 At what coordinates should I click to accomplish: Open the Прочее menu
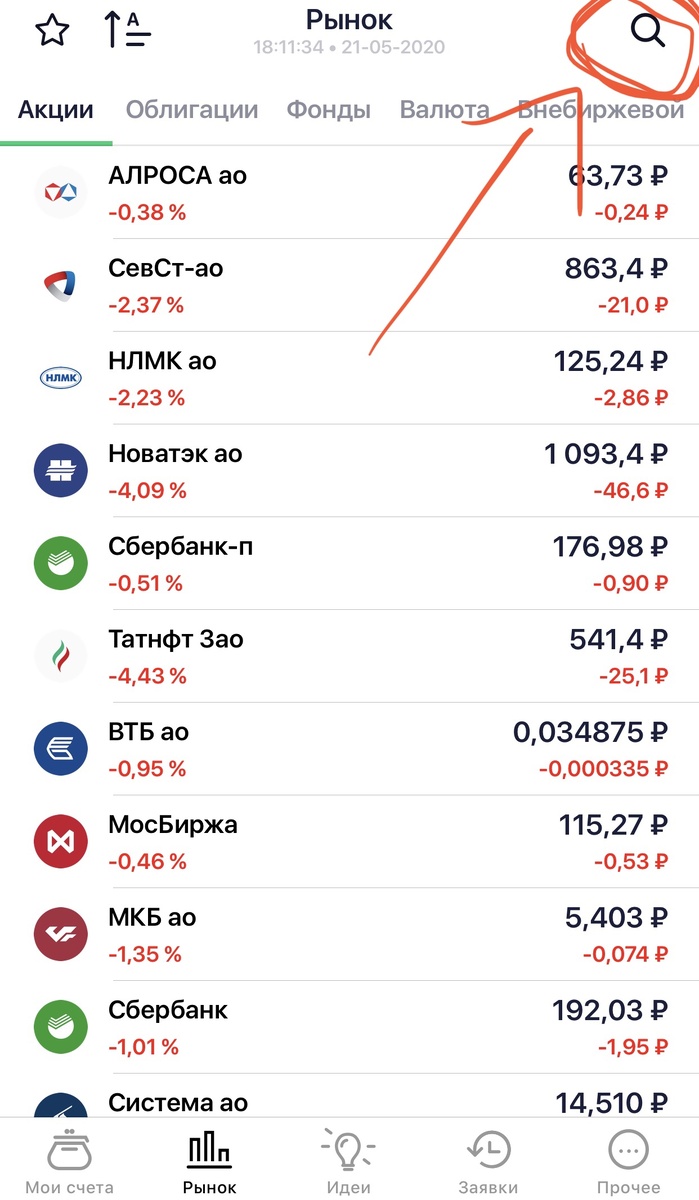(x=628, y=1160)
